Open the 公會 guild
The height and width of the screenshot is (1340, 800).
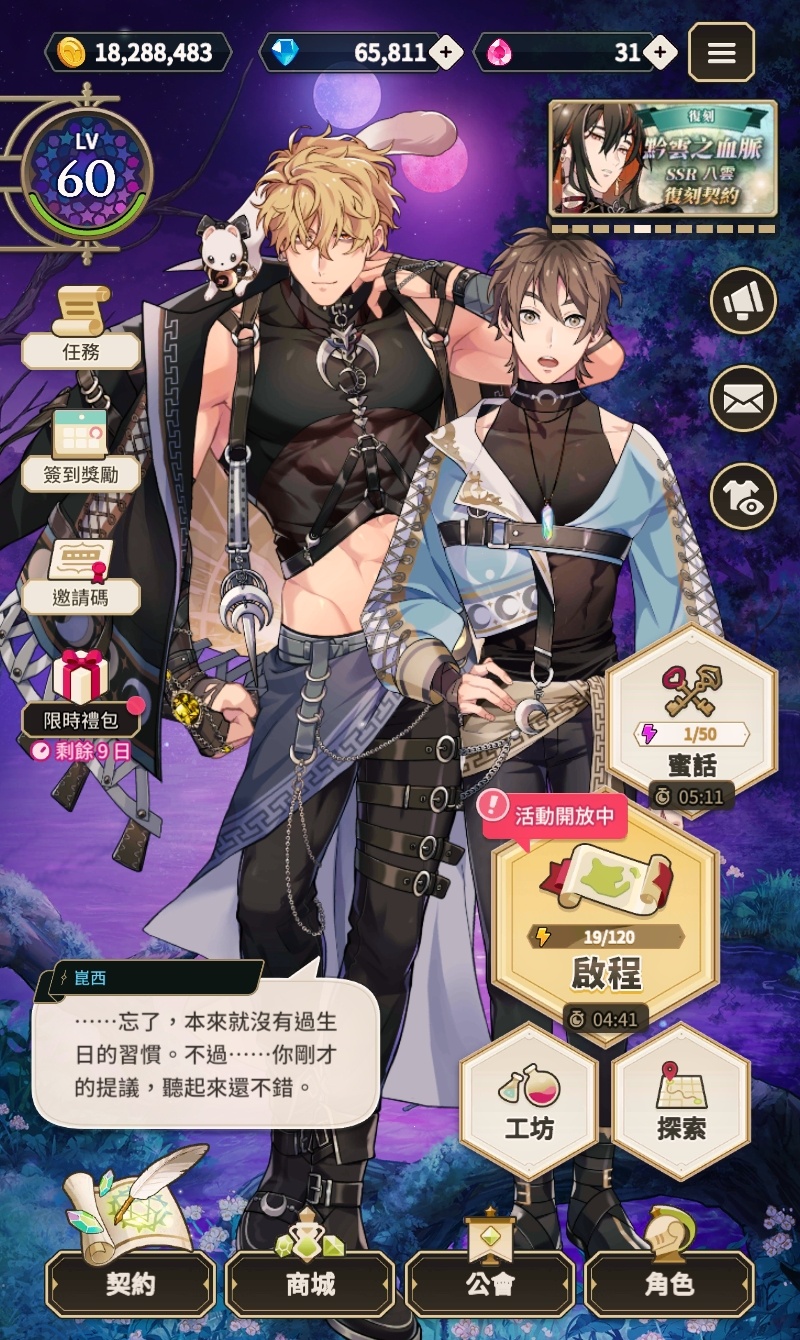490,1284
